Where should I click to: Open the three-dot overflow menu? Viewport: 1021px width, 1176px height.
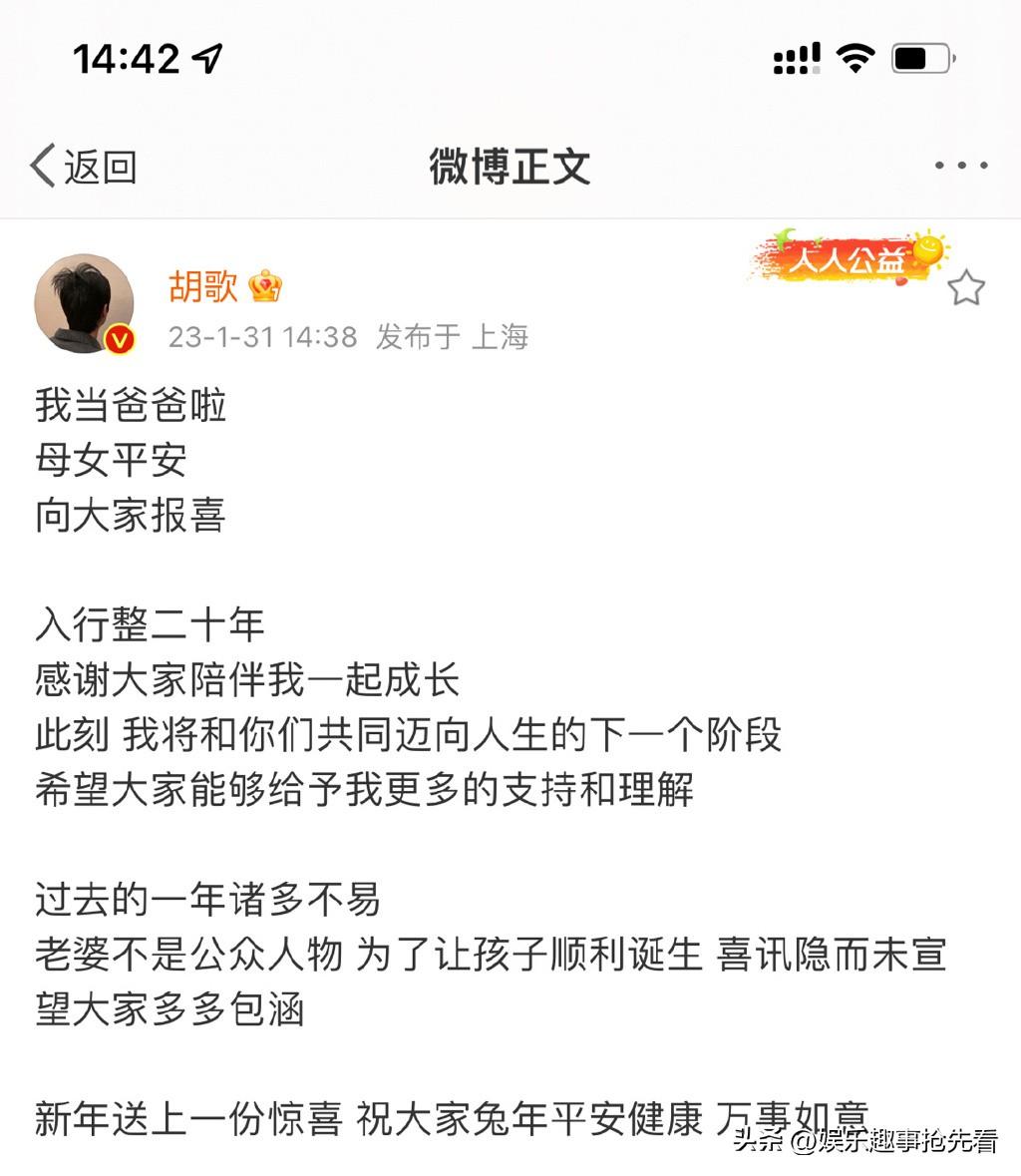[961, 166]
